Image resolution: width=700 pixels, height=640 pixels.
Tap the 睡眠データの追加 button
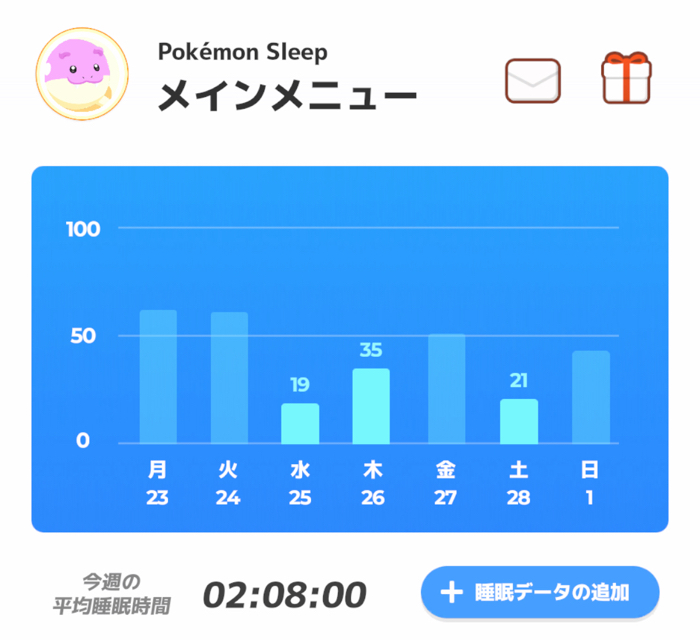540,592
